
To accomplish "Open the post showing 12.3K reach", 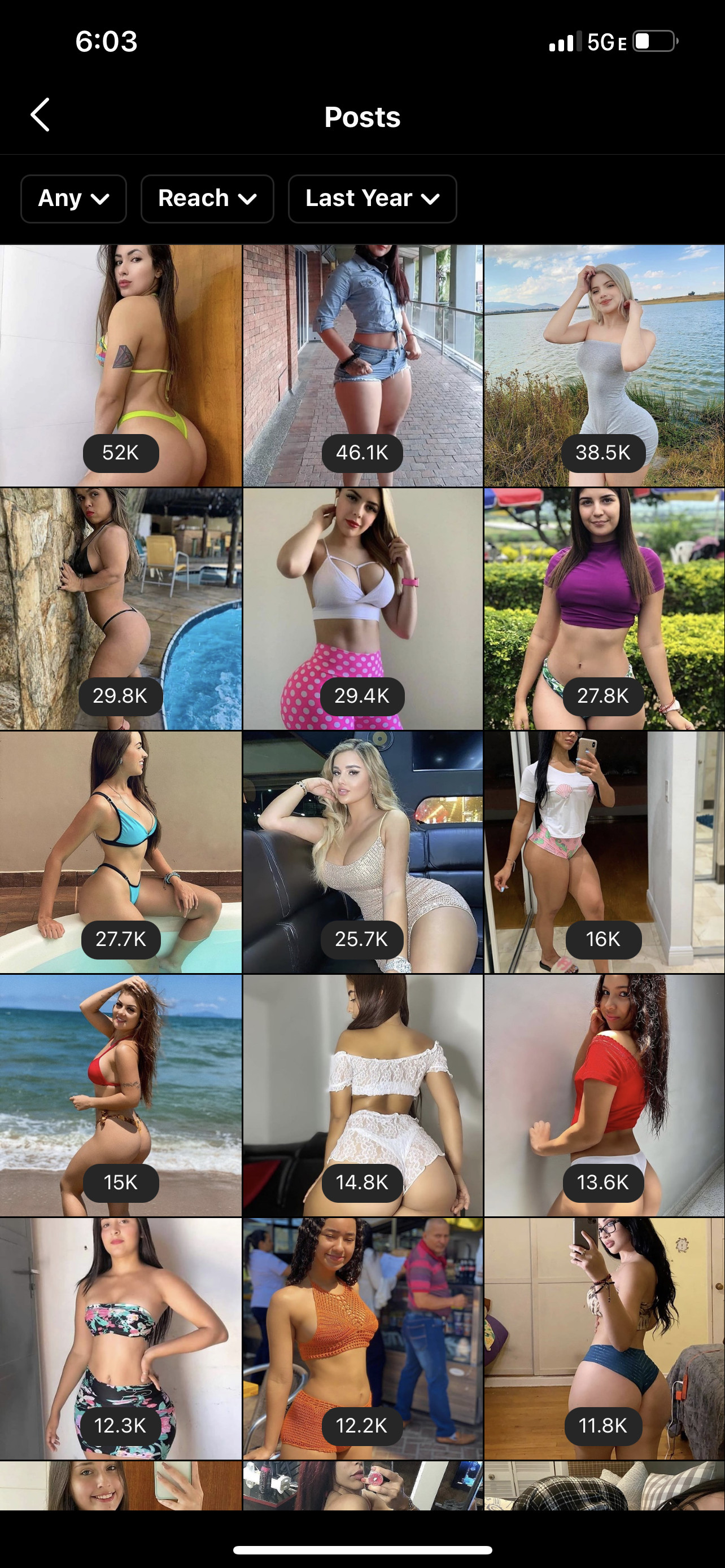I will [120, 1338].
